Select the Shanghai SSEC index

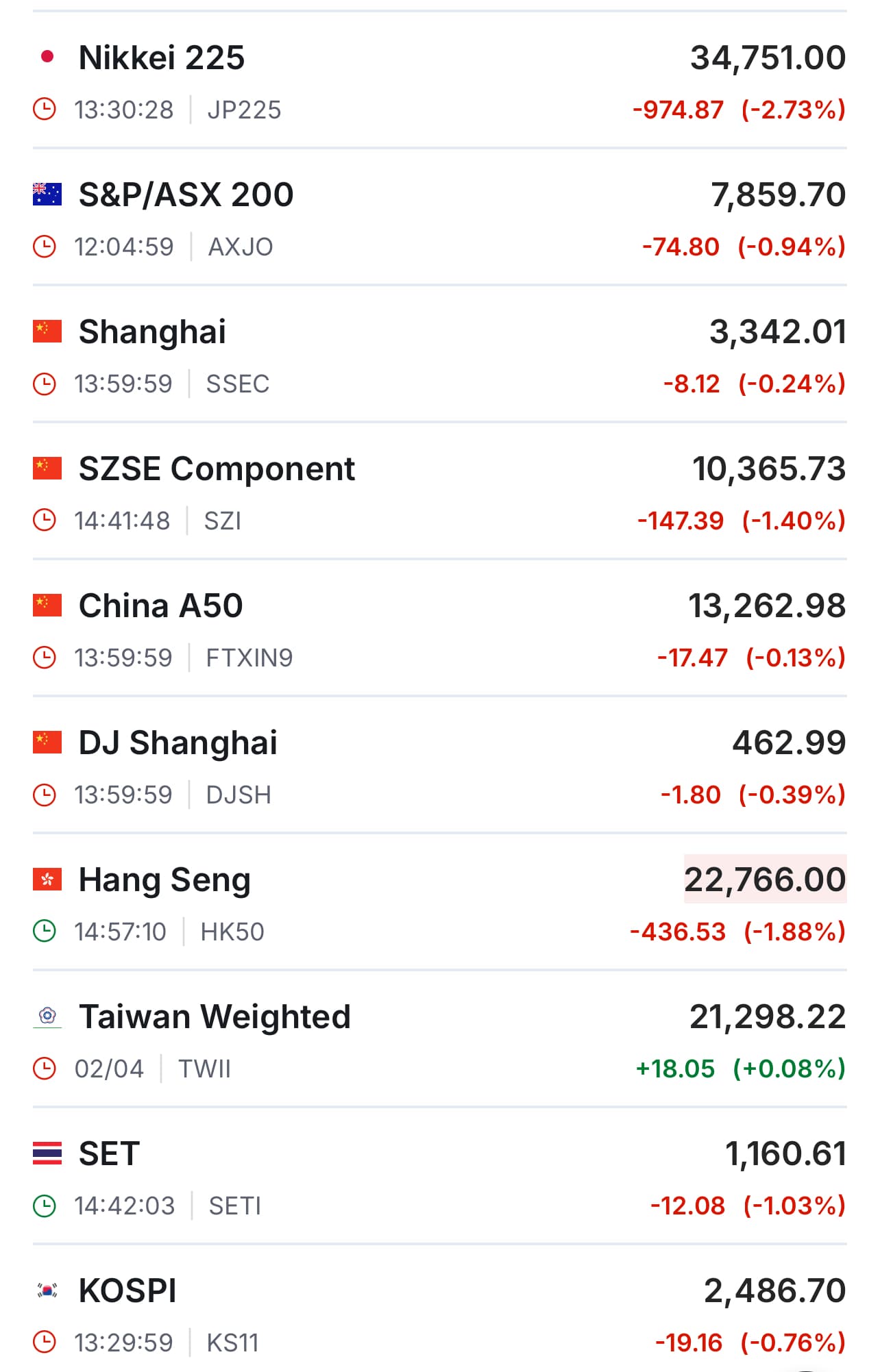click(x=152, y=332)
